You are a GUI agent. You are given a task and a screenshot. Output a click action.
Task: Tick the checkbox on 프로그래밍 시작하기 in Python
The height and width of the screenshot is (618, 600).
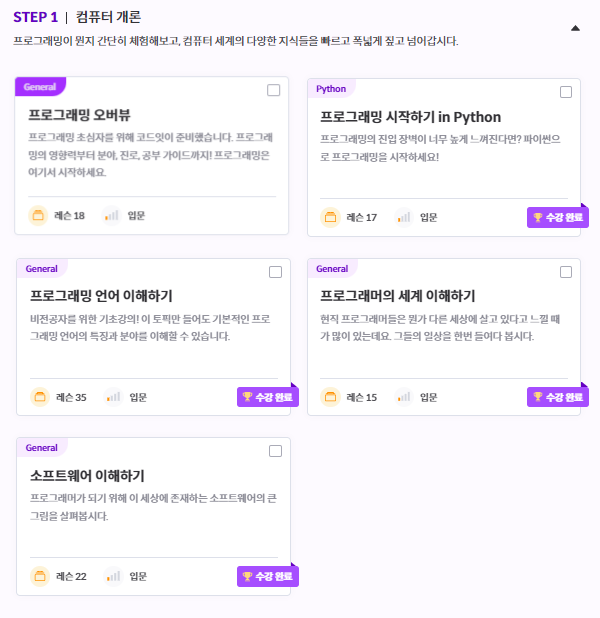566,92
